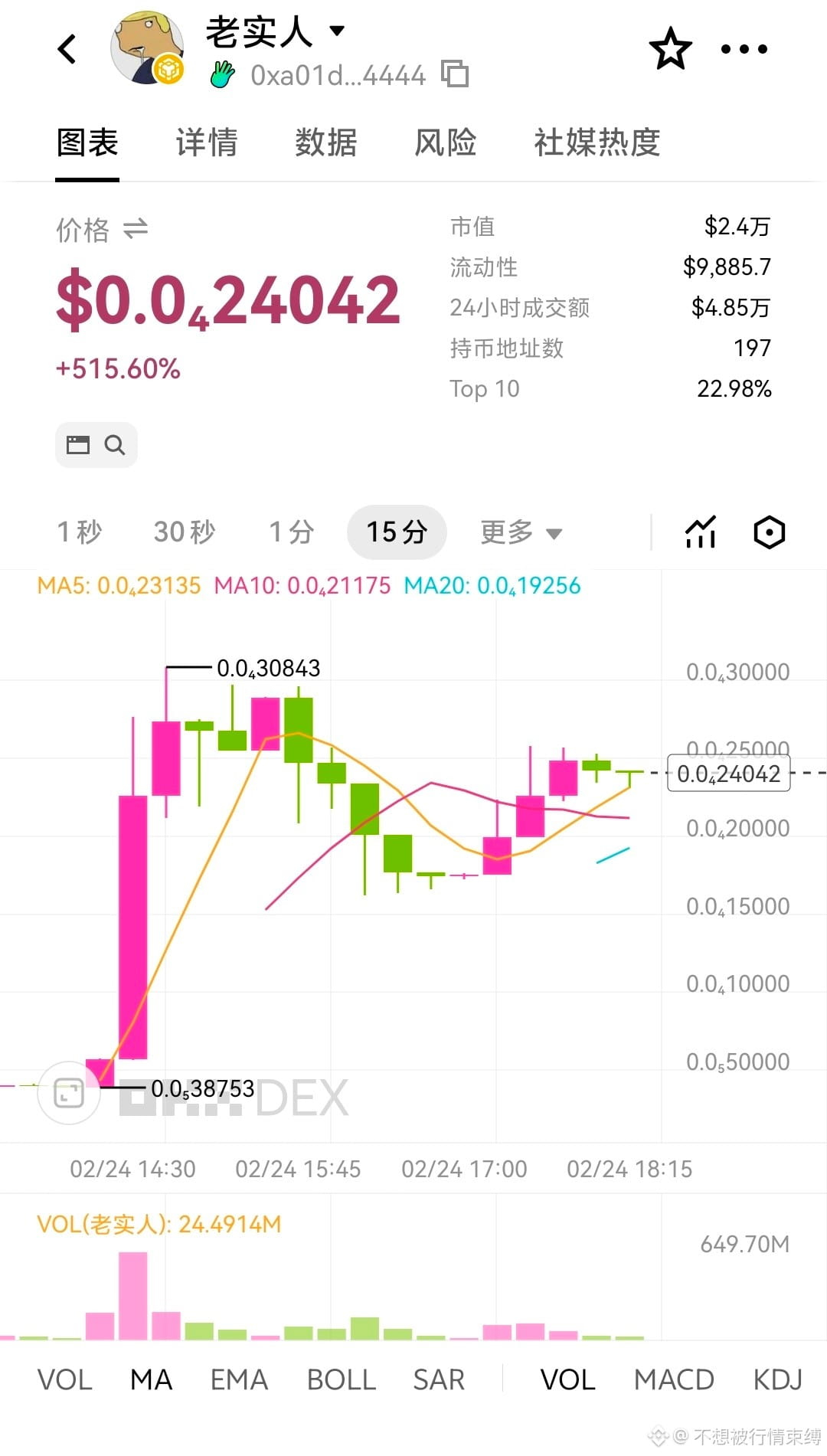Expand the chart to fullscreen
Viewport: 827px width, 1456px height.
coord(69,1093)
